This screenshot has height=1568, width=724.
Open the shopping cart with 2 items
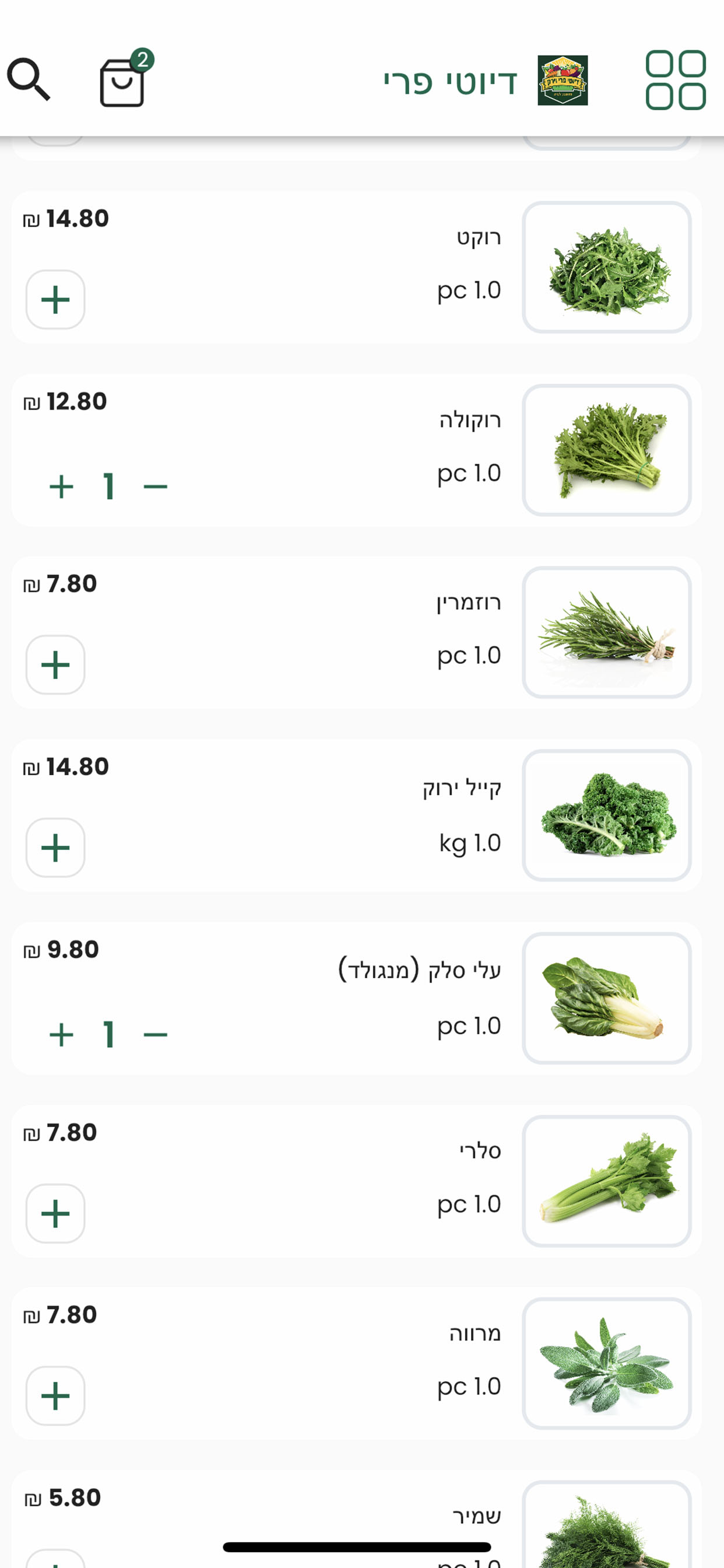click(x=125, y=79)
